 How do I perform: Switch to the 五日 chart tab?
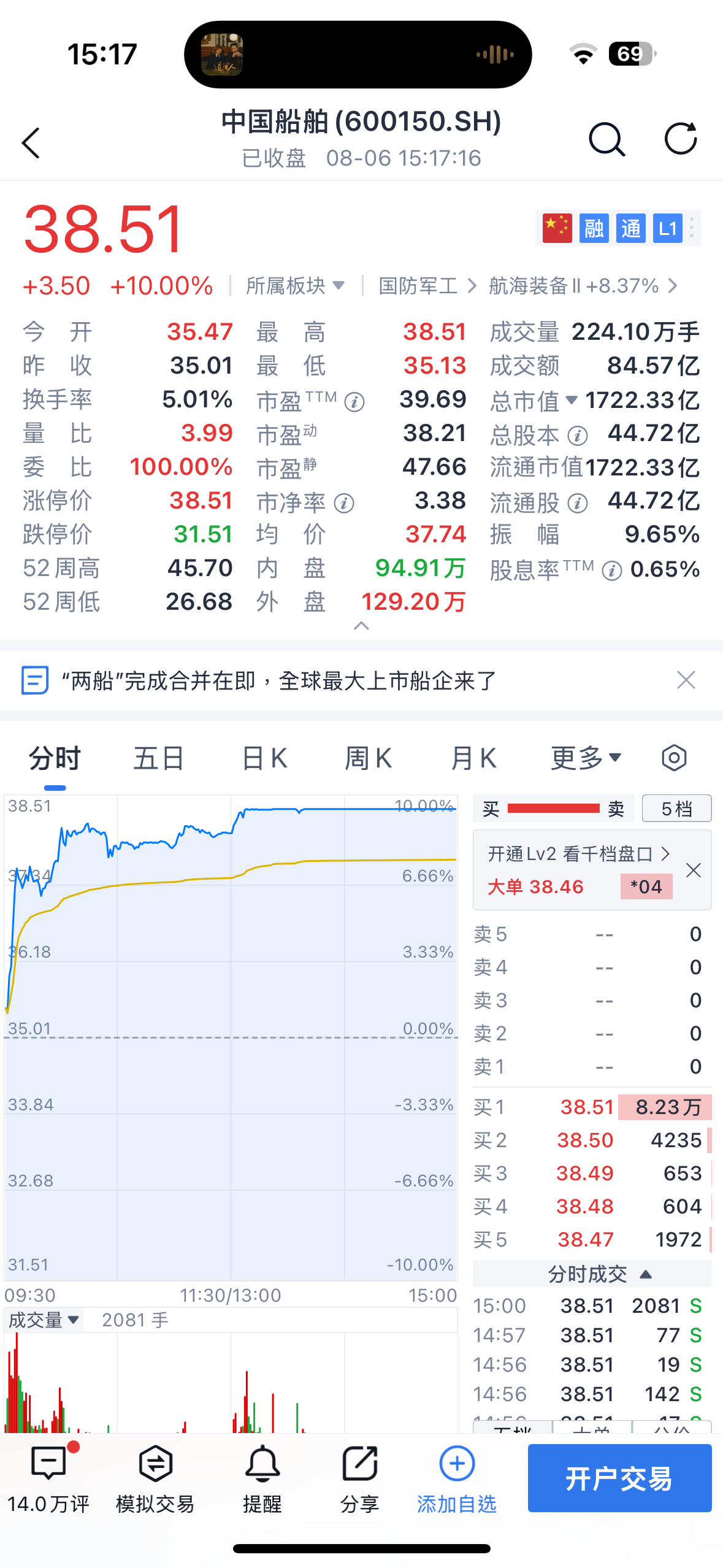(x=159, y=759)
